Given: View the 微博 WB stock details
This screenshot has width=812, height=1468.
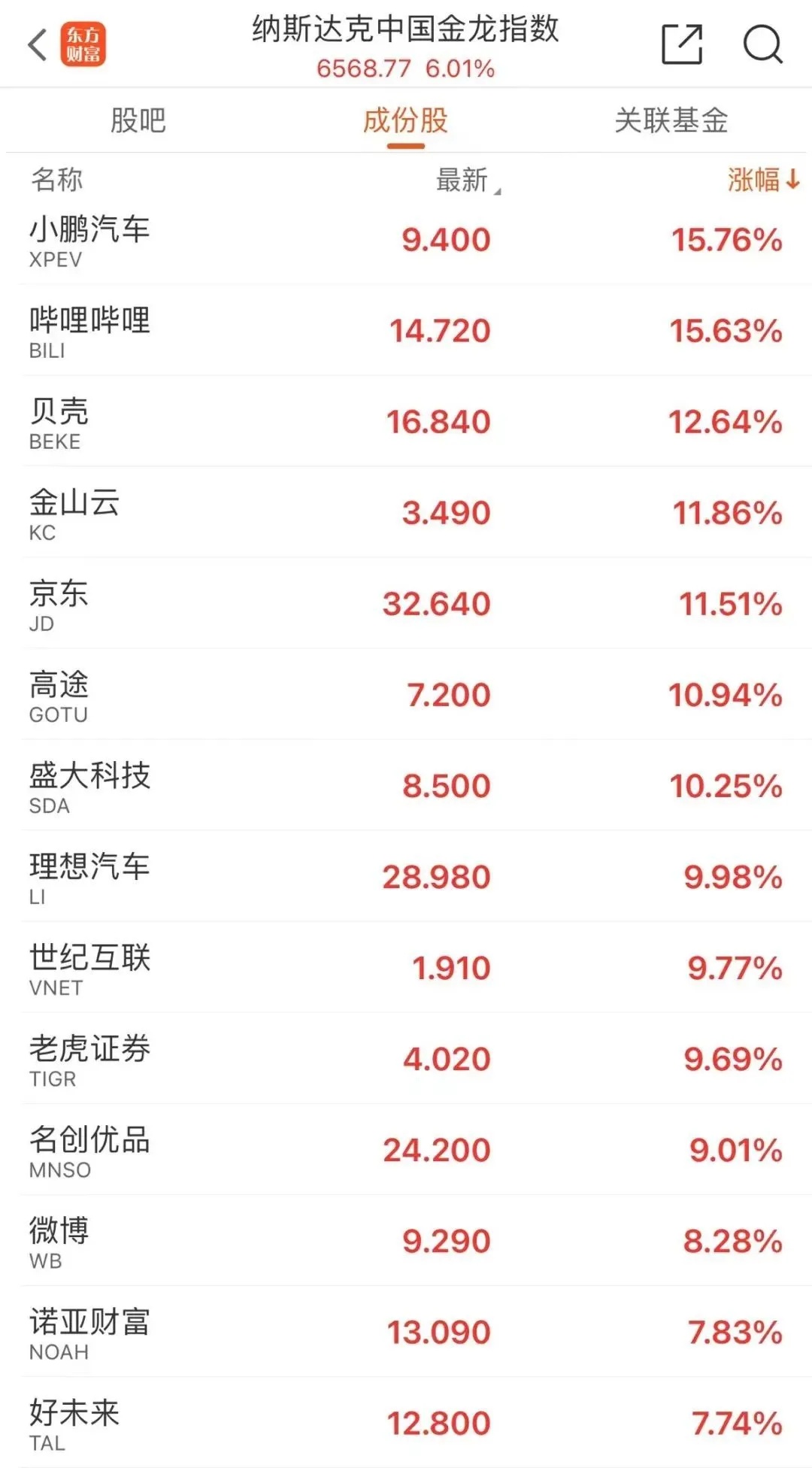Looking at the screenshot, I should point(406,1241).
